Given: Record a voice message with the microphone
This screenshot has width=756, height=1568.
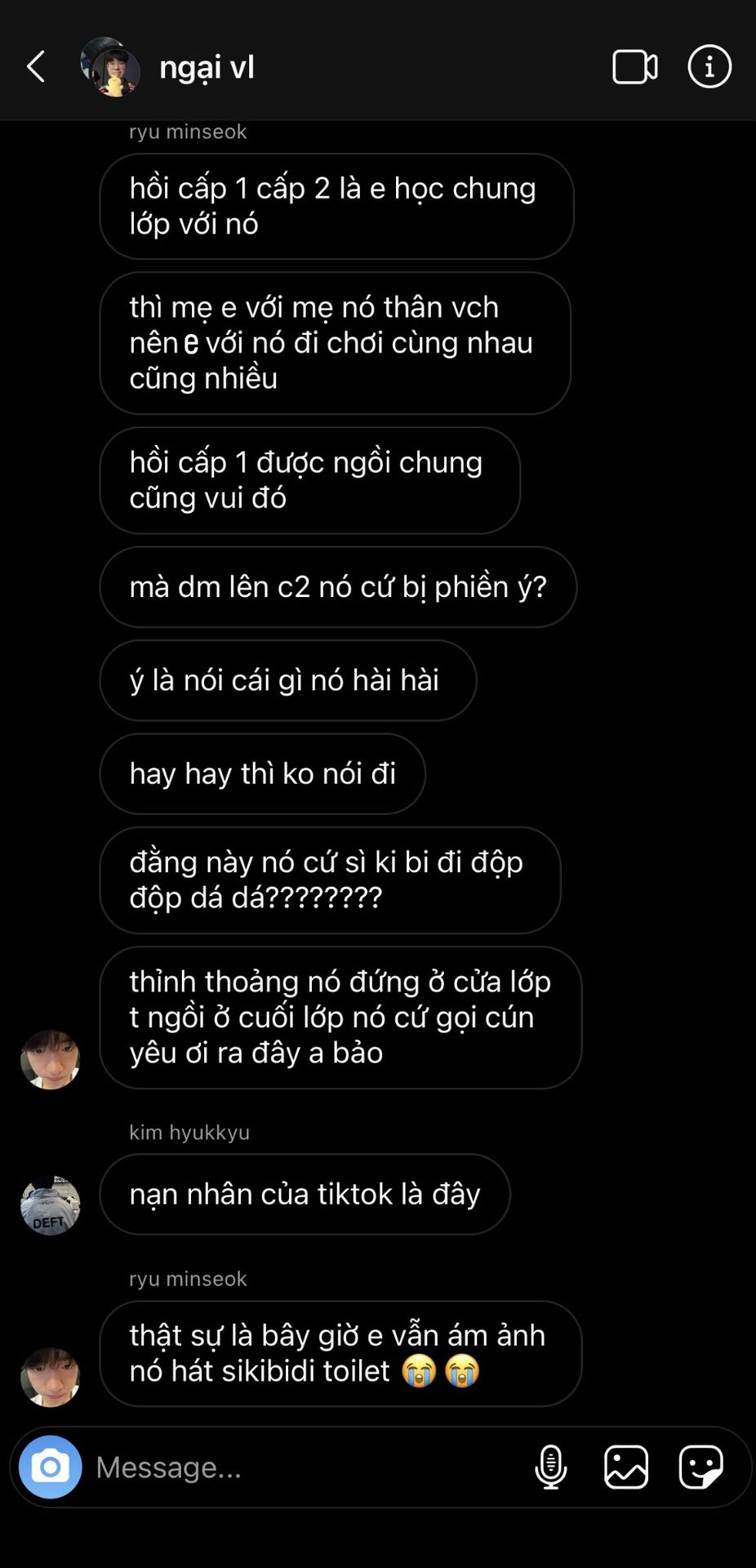Looking at the screenshot, I should 551,1467.
